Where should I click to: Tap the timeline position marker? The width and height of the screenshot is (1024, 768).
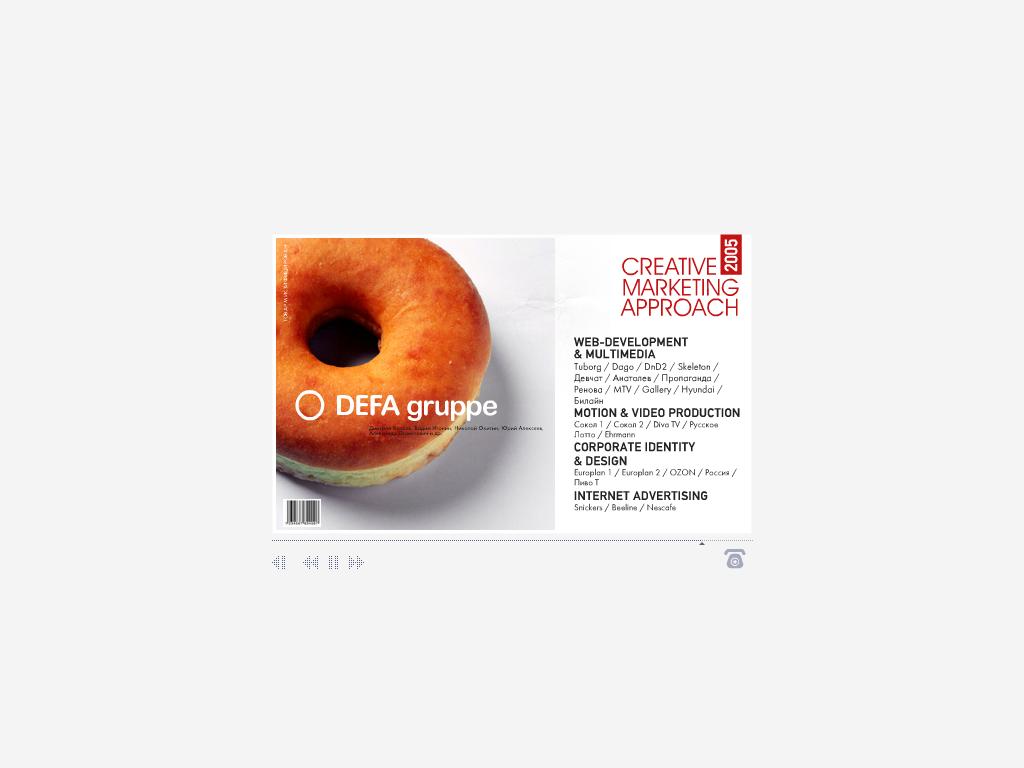tap(701, 543)
